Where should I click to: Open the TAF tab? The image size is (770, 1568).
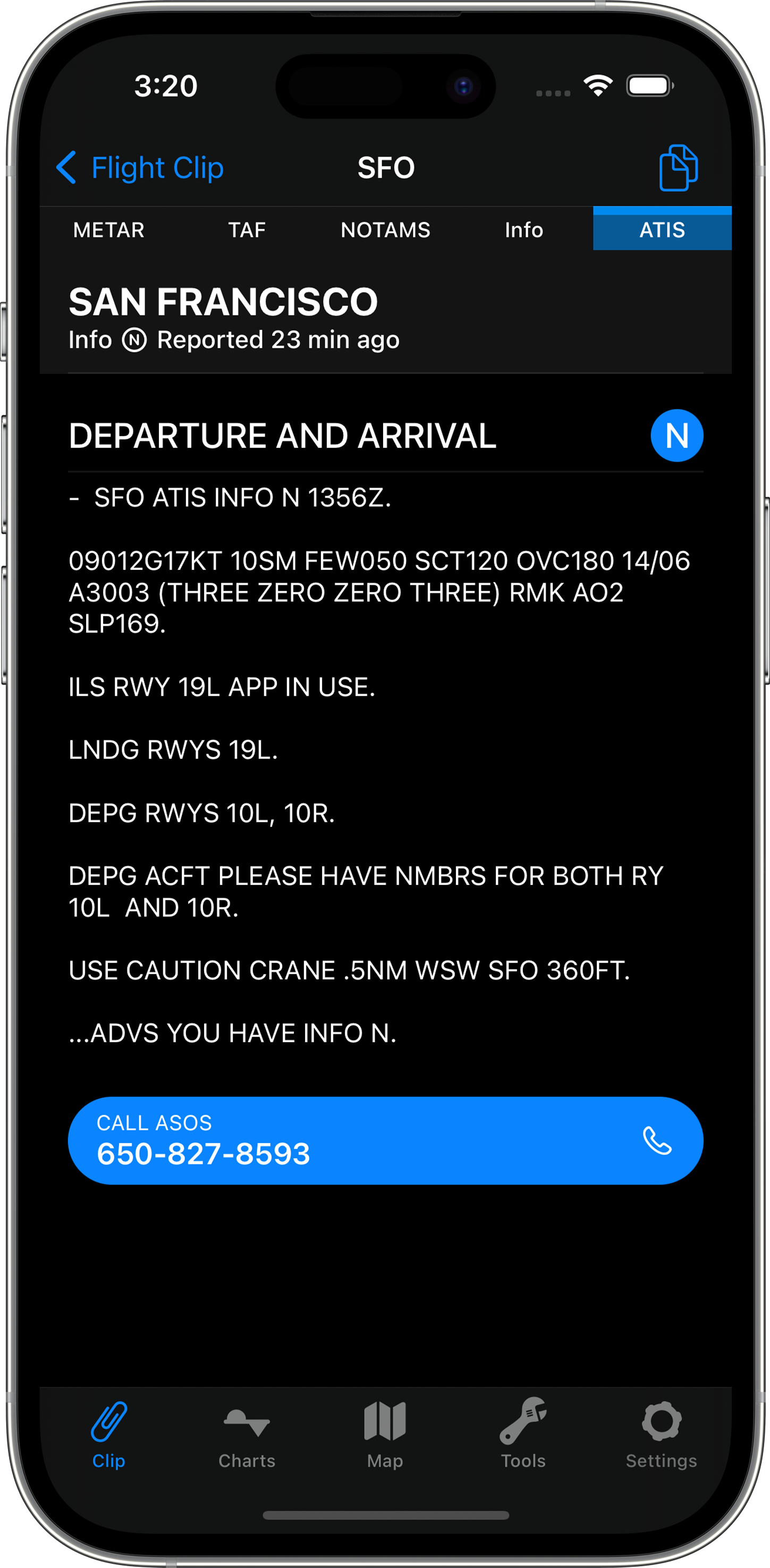pos(247,229)
